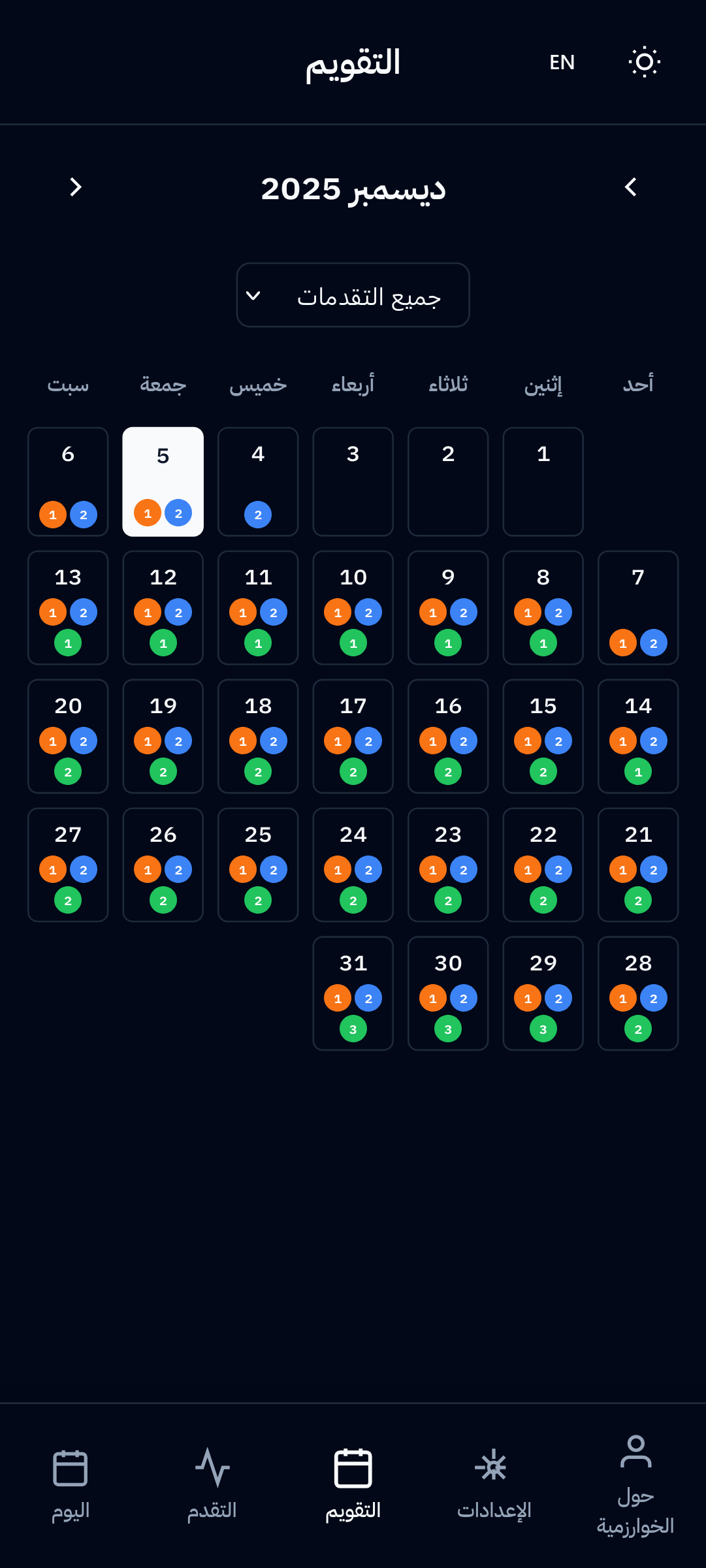Select day 28 in the calendar
The height and width of the screenshot is (1568, 706).
pyautogui.click(x=638, y=993)
